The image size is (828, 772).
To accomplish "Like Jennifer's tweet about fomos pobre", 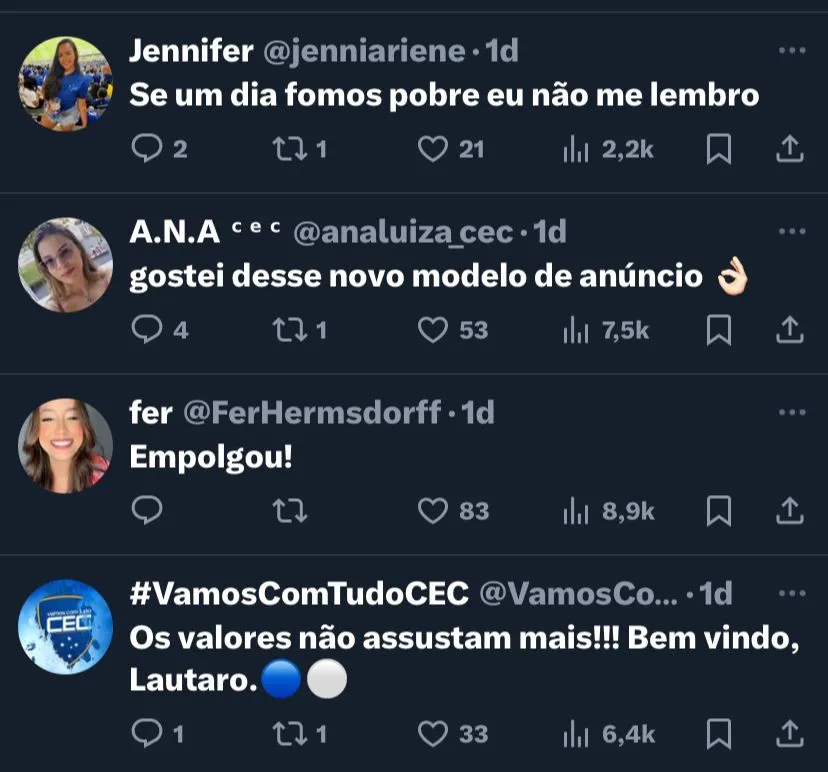I will click(432, 149).
